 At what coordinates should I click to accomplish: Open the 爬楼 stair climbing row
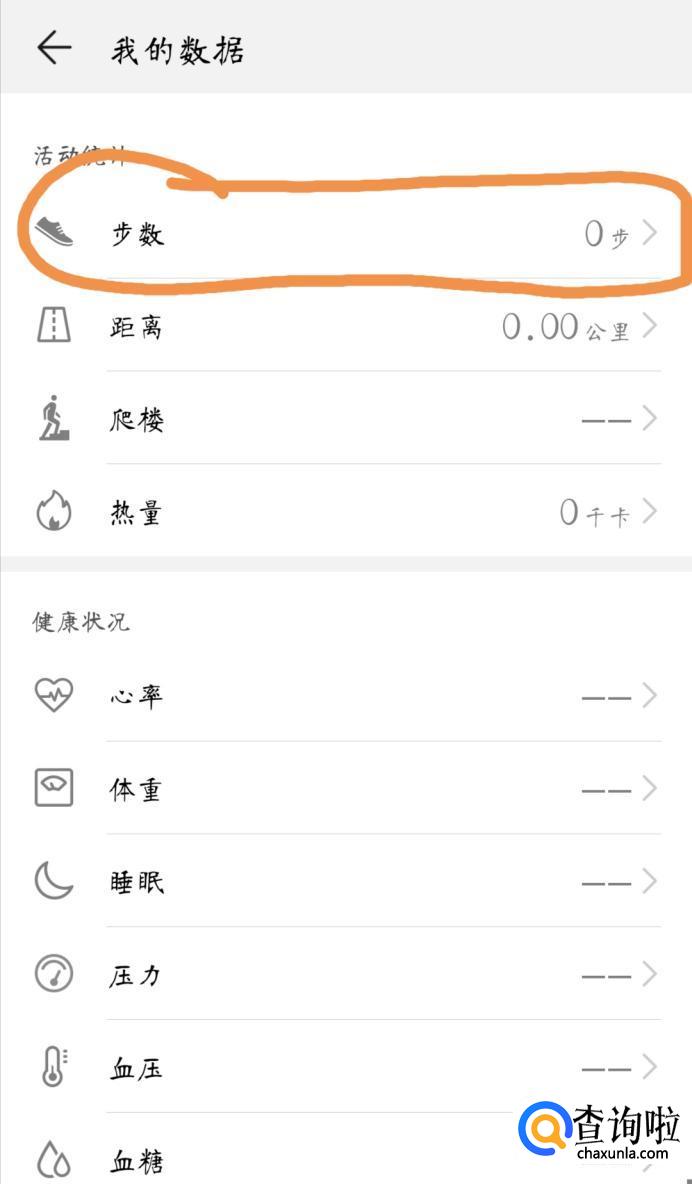coord(345,420)
